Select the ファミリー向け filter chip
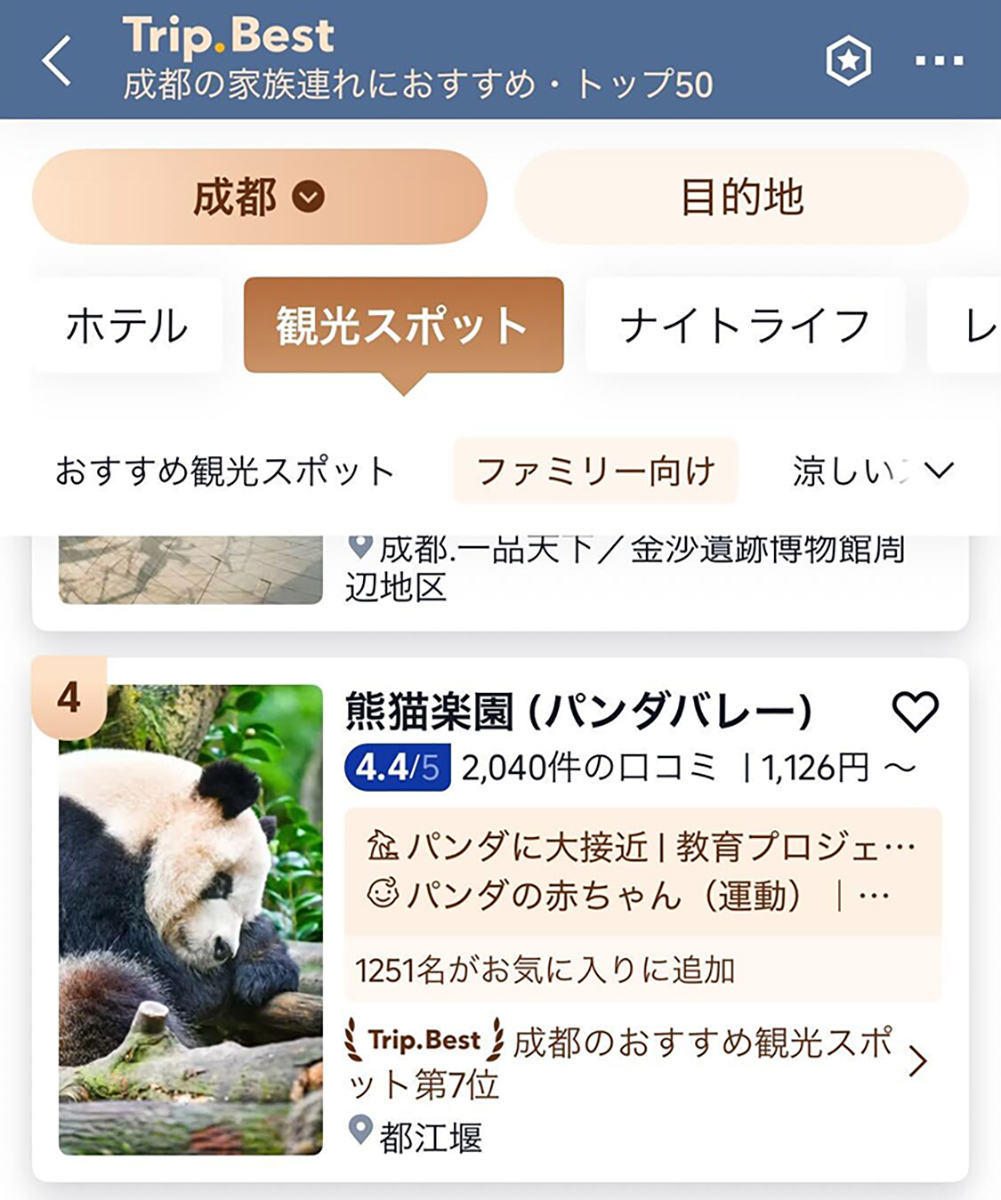Viewport: 1001px width, 1200px height. (x=596, y=471)
